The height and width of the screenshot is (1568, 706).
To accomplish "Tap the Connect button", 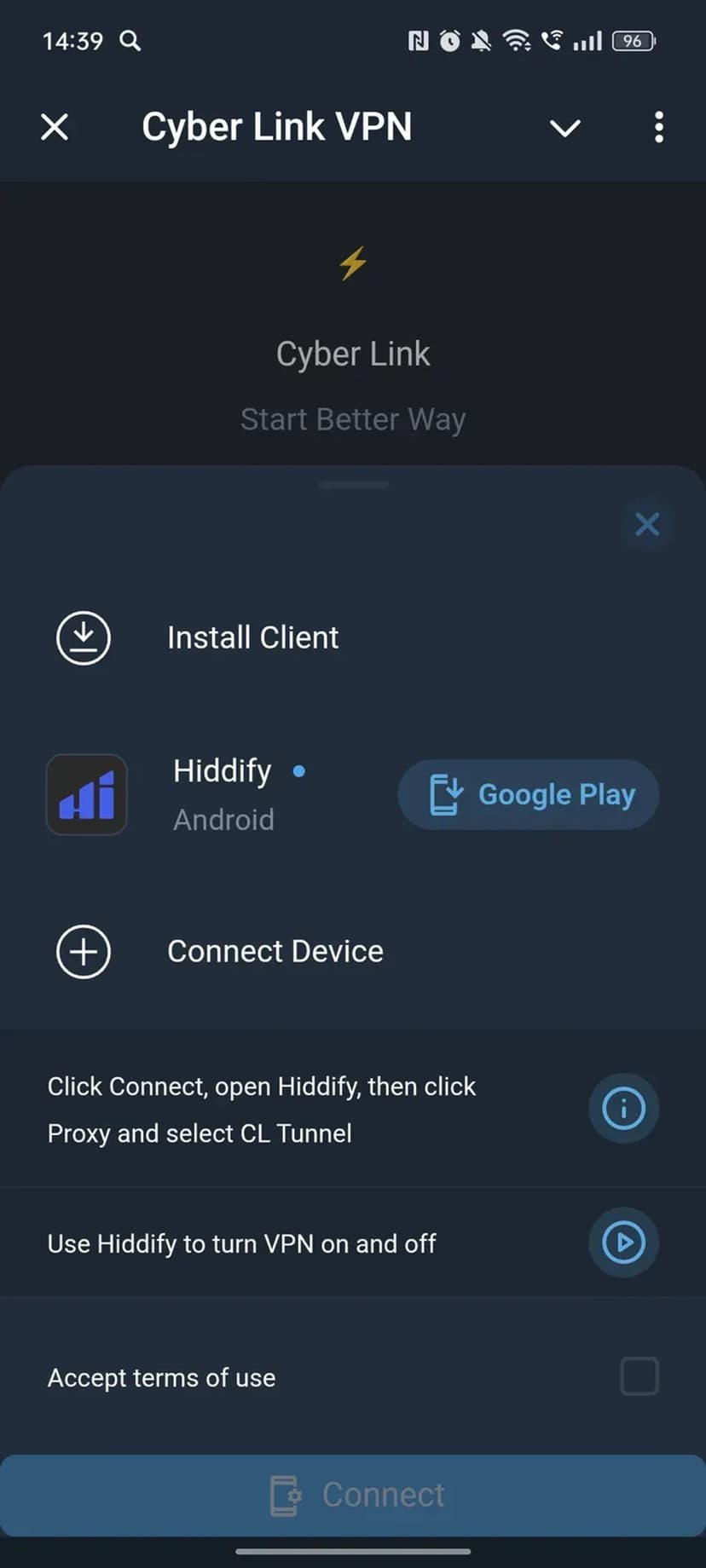I will (x=353, y=1495).
